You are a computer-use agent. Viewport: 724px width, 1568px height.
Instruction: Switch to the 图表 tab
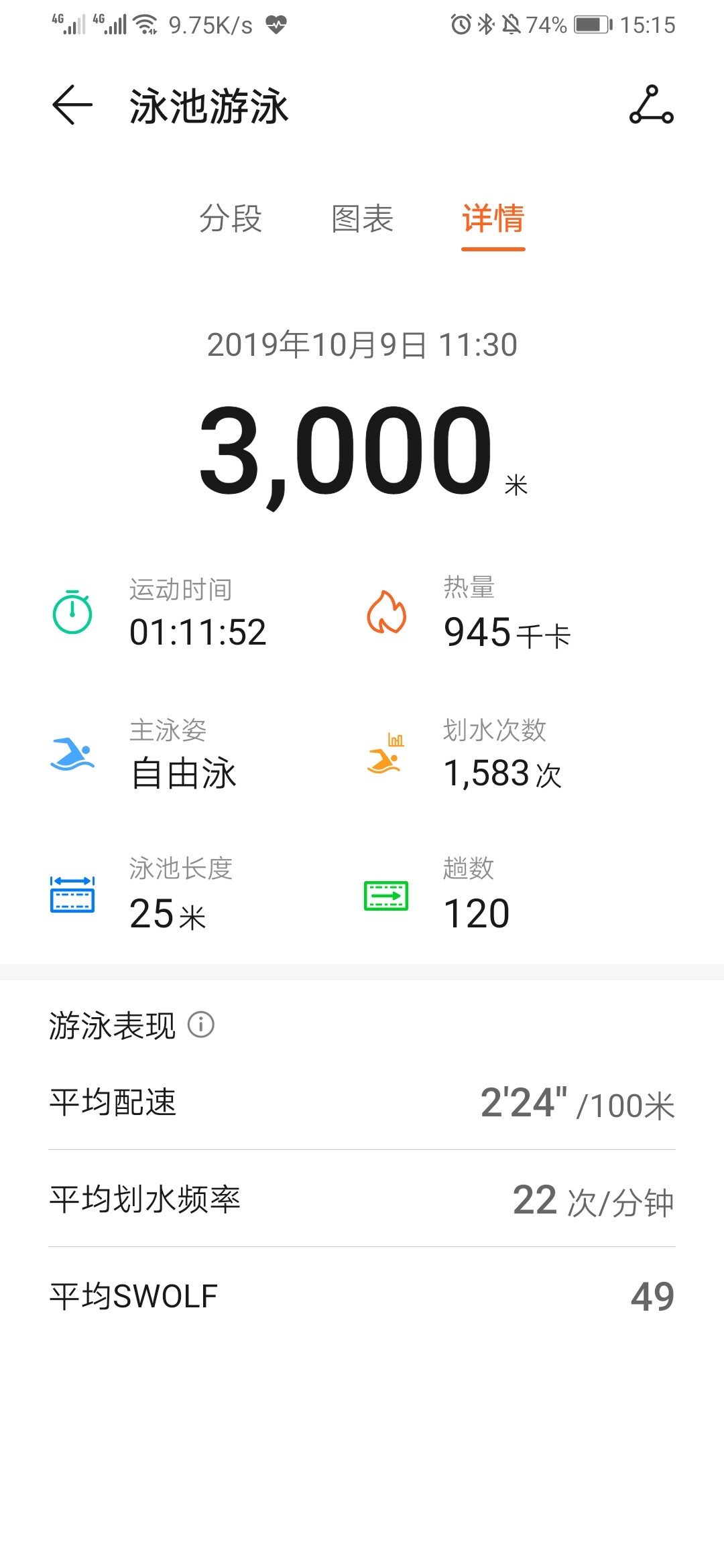362,218
